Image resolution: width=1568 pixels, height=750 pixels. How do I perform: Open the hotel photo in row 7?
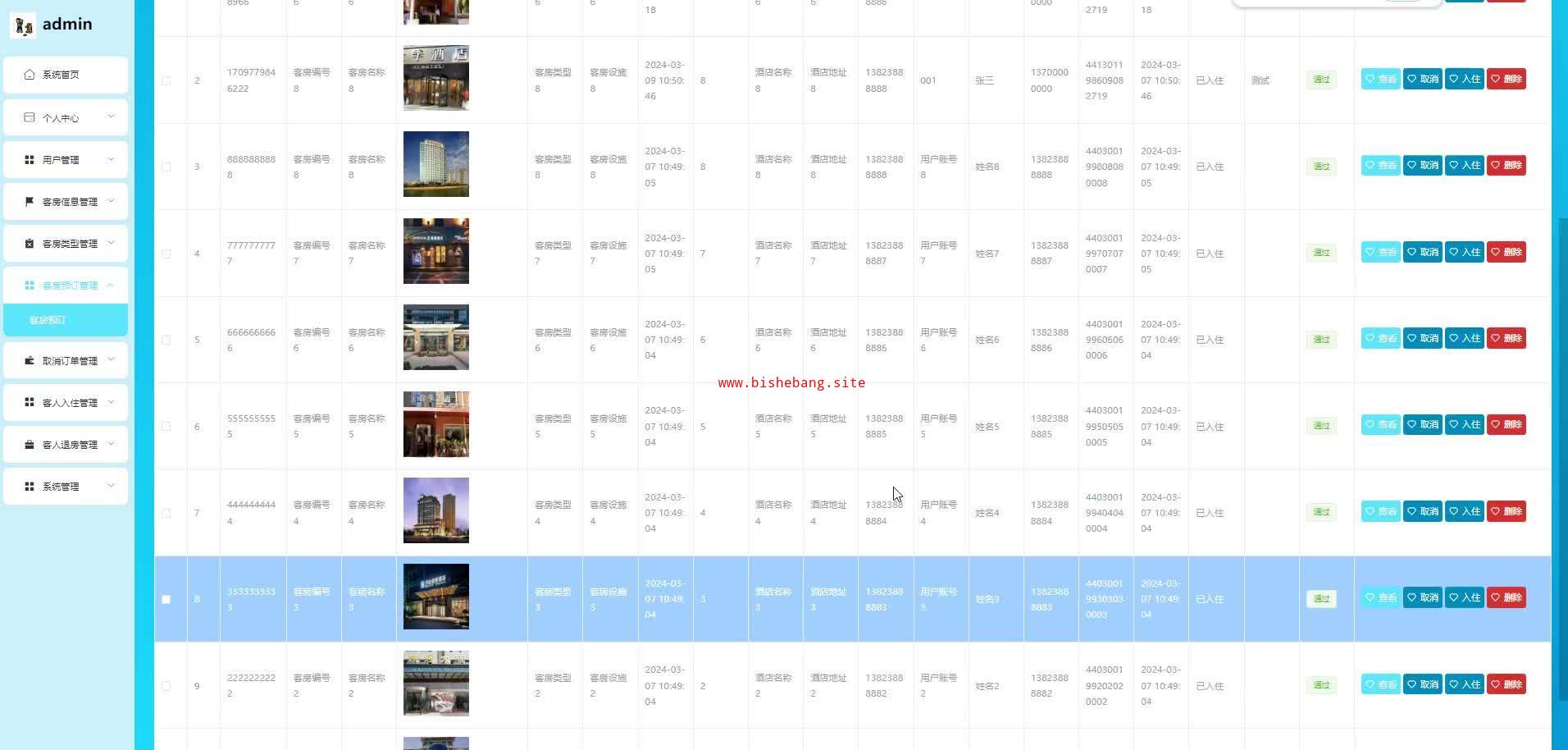(x=435, y=510)
